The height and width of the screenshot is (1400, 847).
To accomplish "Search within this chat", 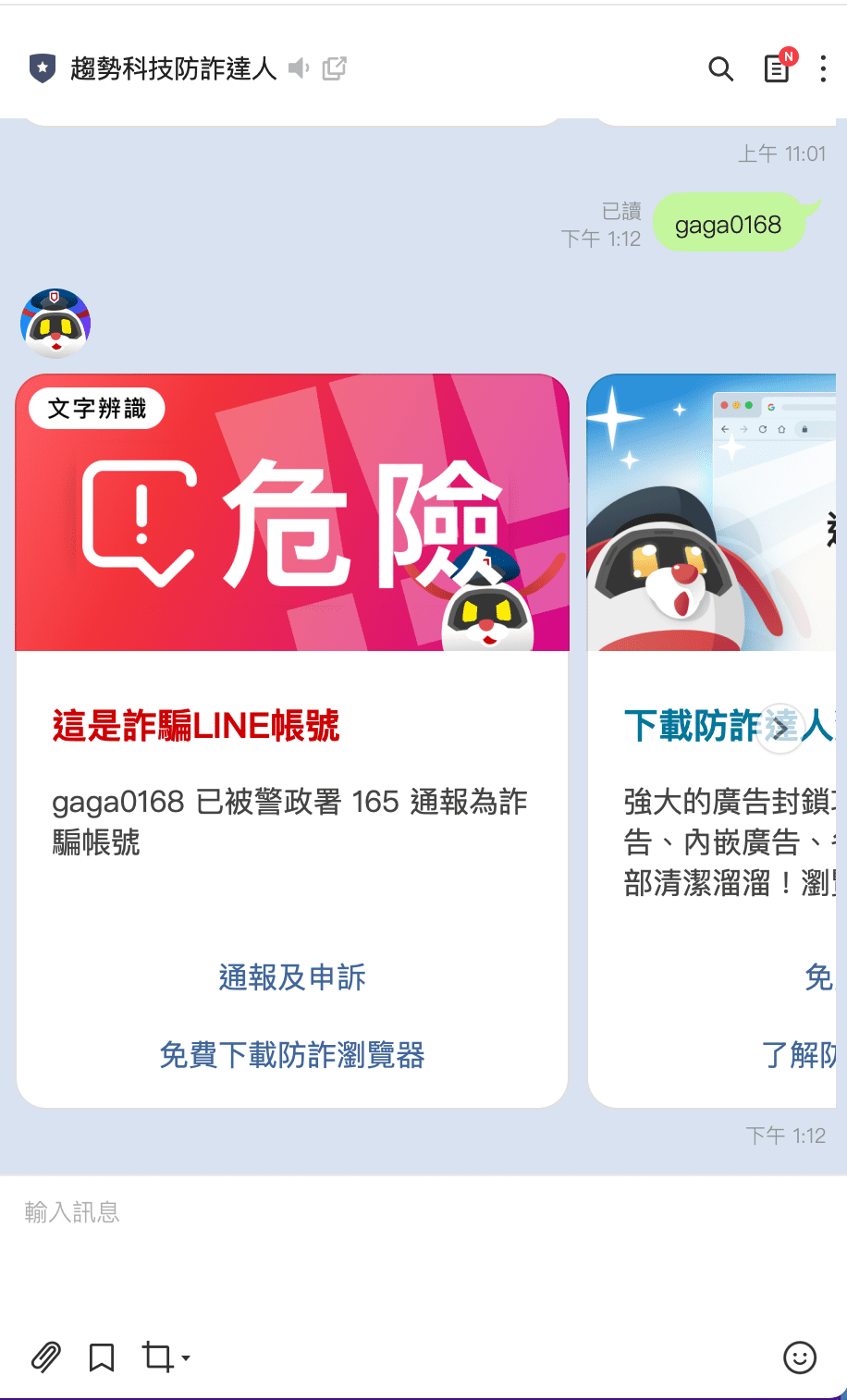I will 720,68.
